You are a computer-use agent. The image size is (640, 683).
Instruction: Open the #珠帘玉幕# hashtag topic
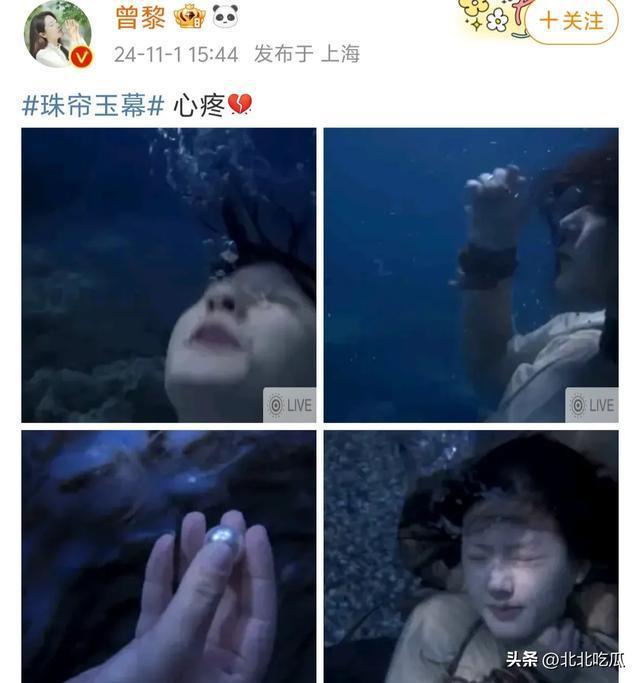coord(93,105)
